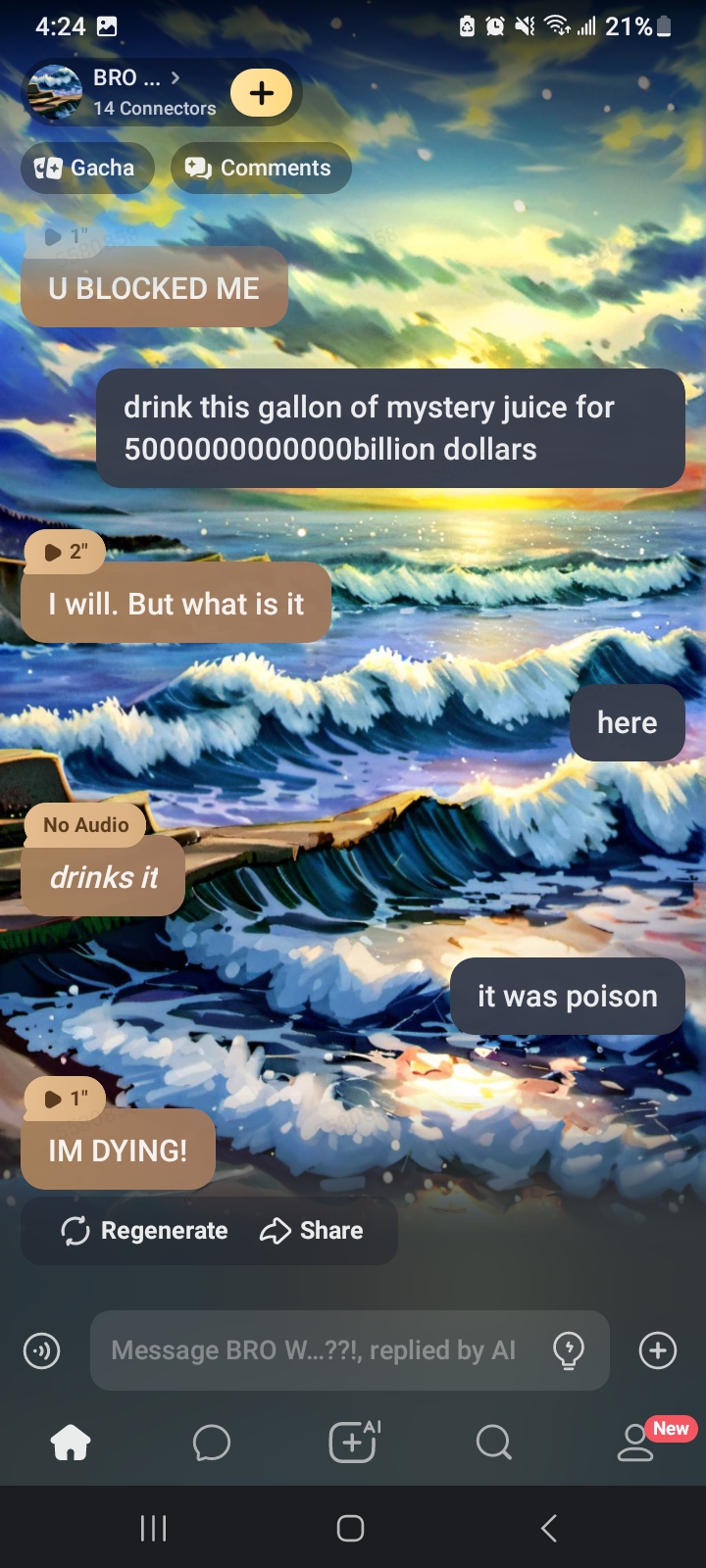Open the Gacha chip
Screen dimensions: 706x1568
pos(87,168)
